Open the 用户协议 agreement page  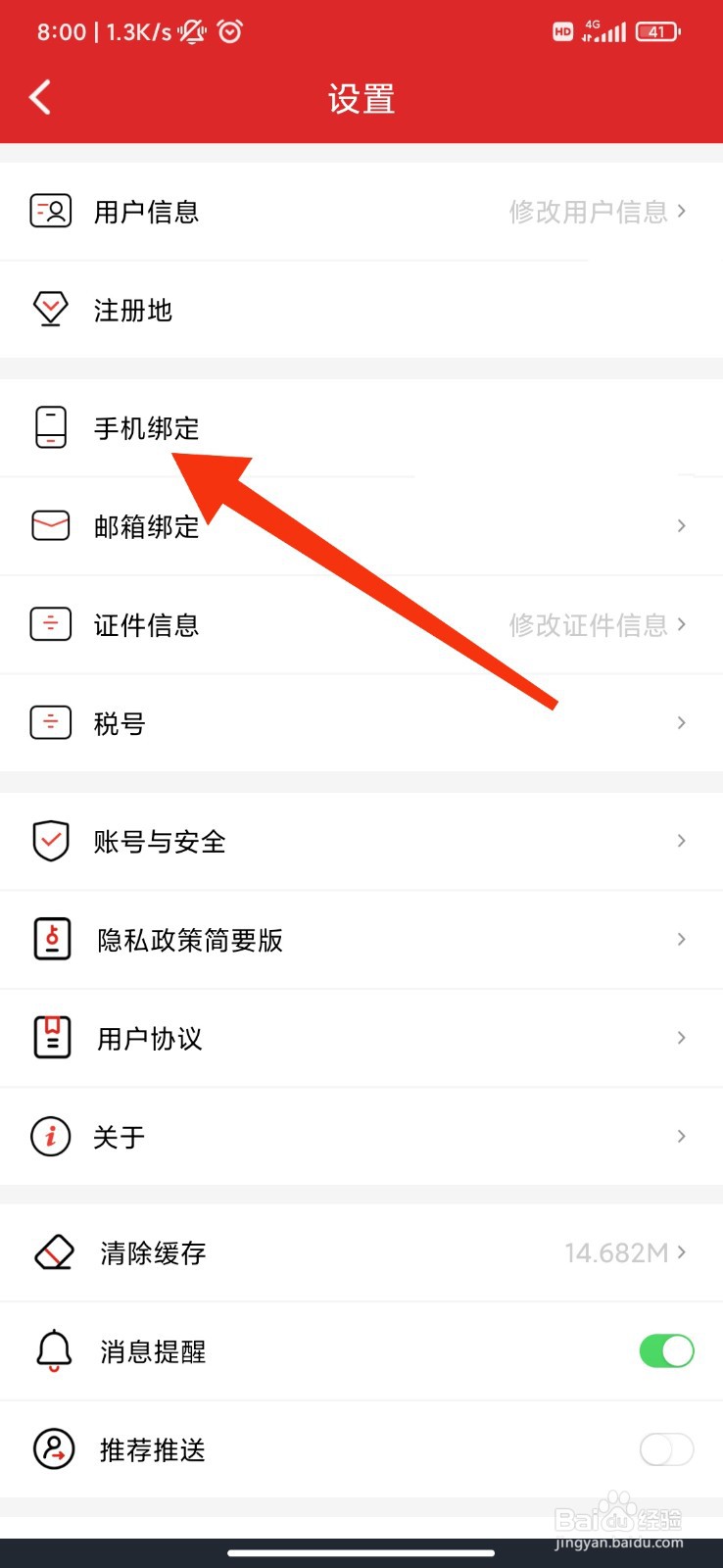(x=681, y=1038)
